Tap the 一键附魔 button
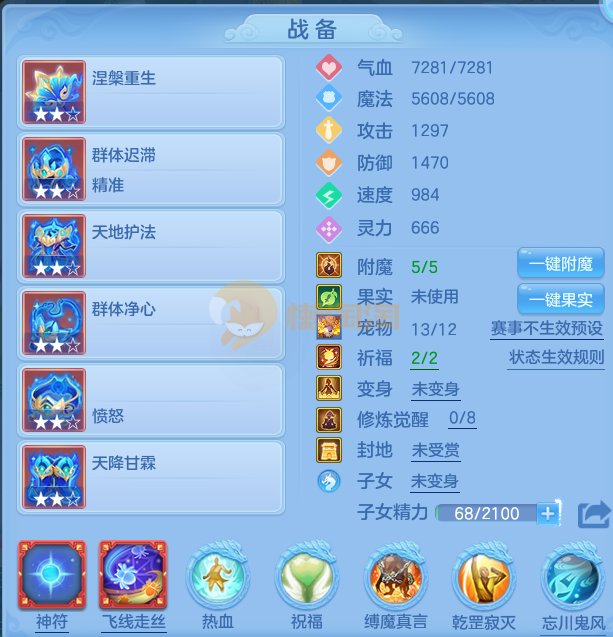This screenshot has height=637, width=613. tap(560, 264)
